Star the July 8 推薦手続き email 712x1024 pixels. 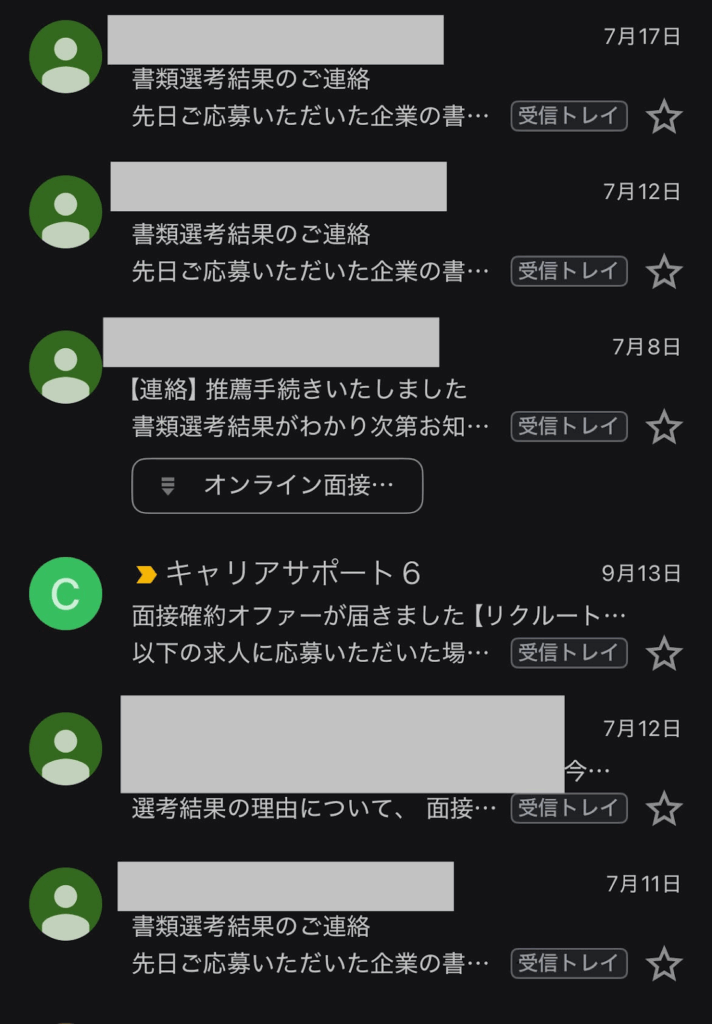click(664, 427)
